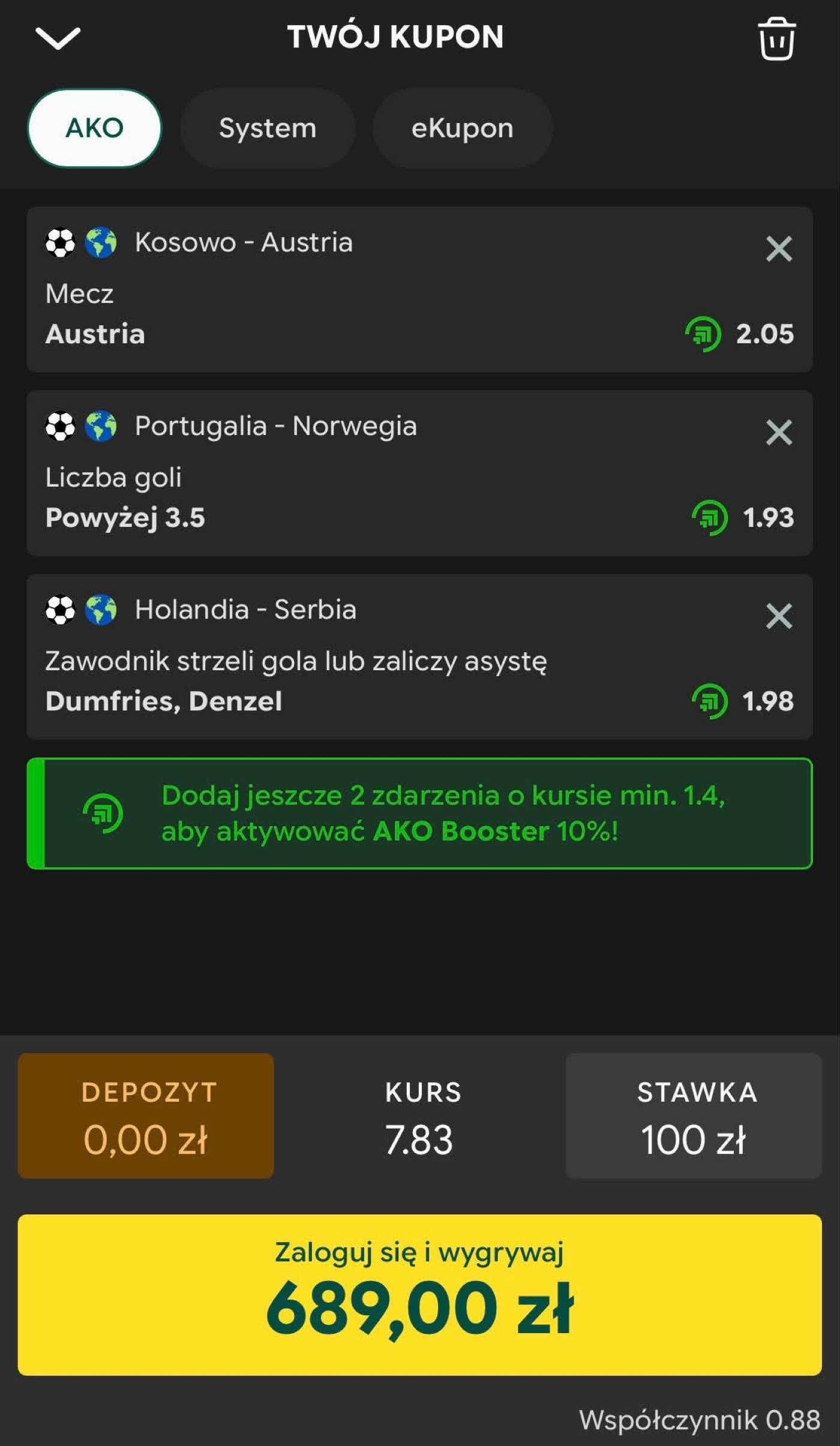The width and height of the screenshot is (840, 1446).
Task: Remove the Kosowo - Austria bet
Action: [x=779, y=248]
